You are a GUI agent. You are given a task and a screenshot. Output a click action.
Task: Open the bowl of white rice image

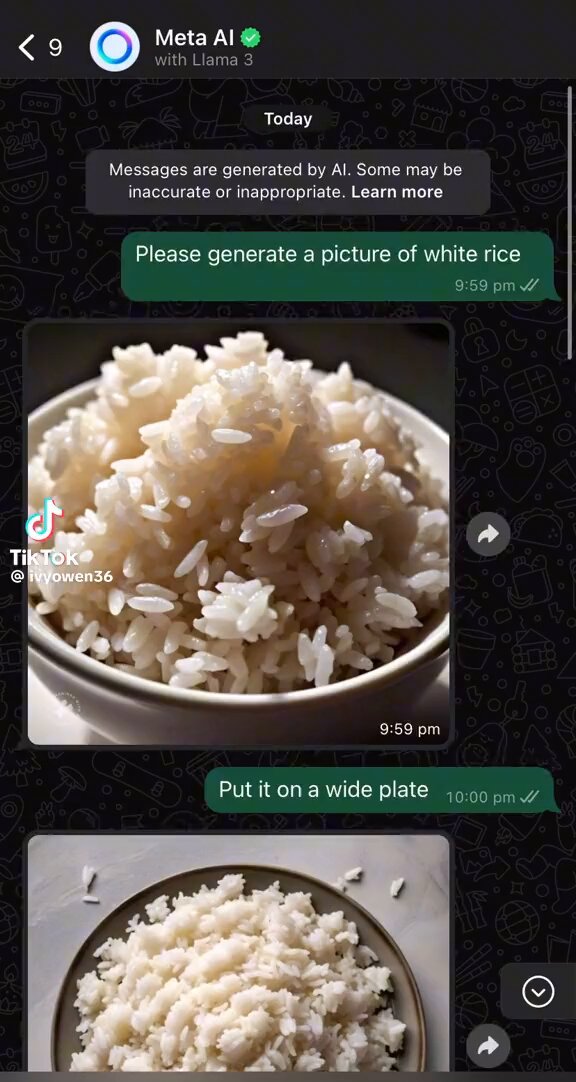239,533
